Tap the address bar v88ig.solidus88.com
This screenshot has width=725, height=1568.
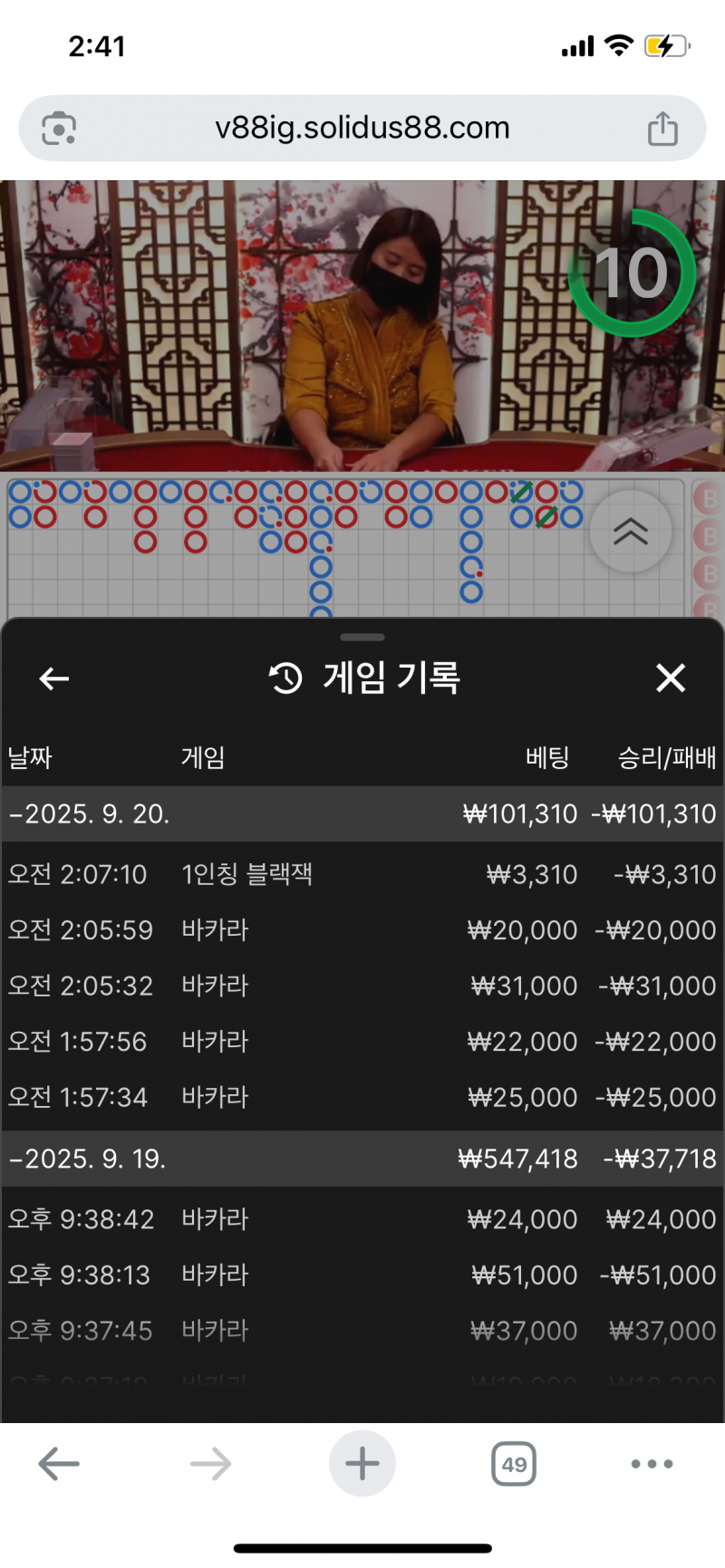pyautogui.click(x=362, y=128)
